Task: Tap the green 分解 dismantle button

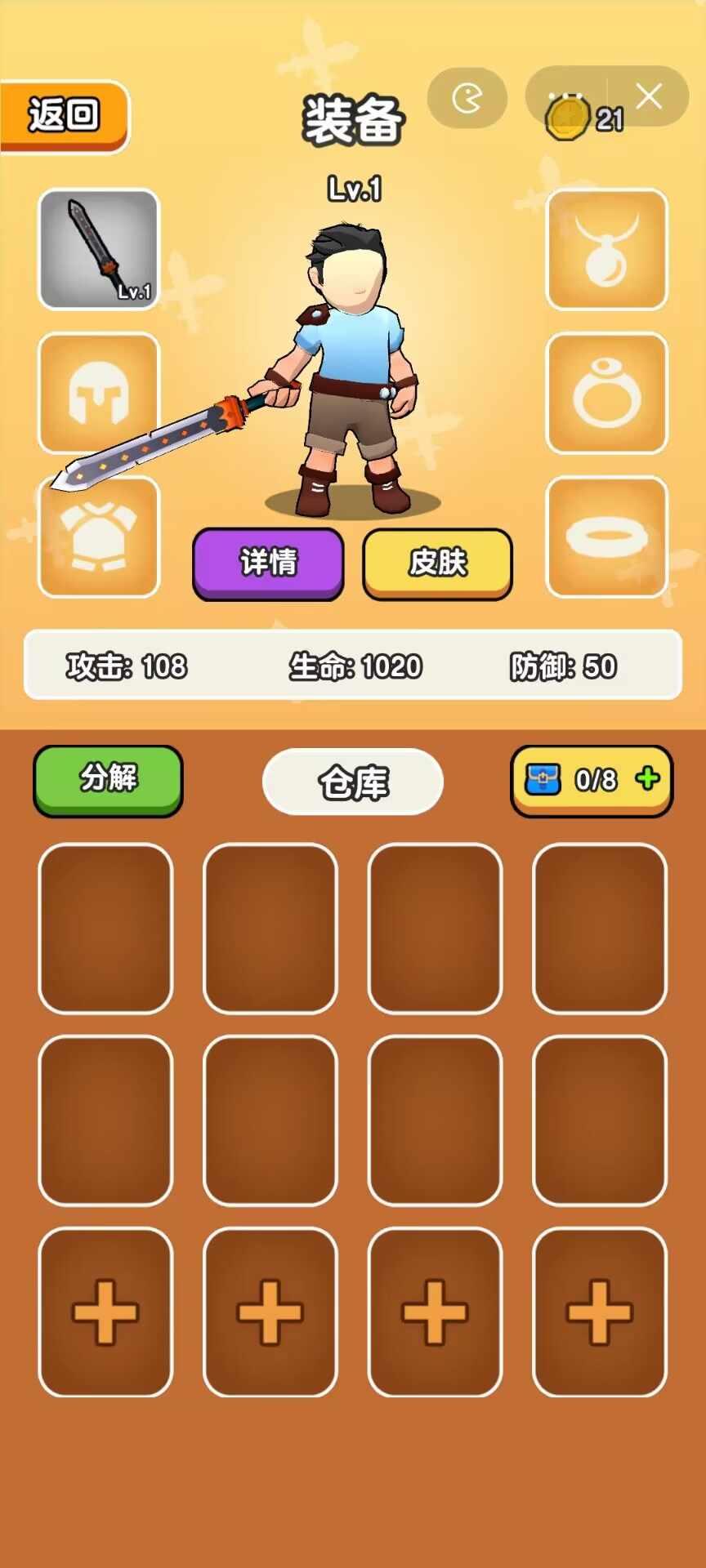Action: pos(108,779)
